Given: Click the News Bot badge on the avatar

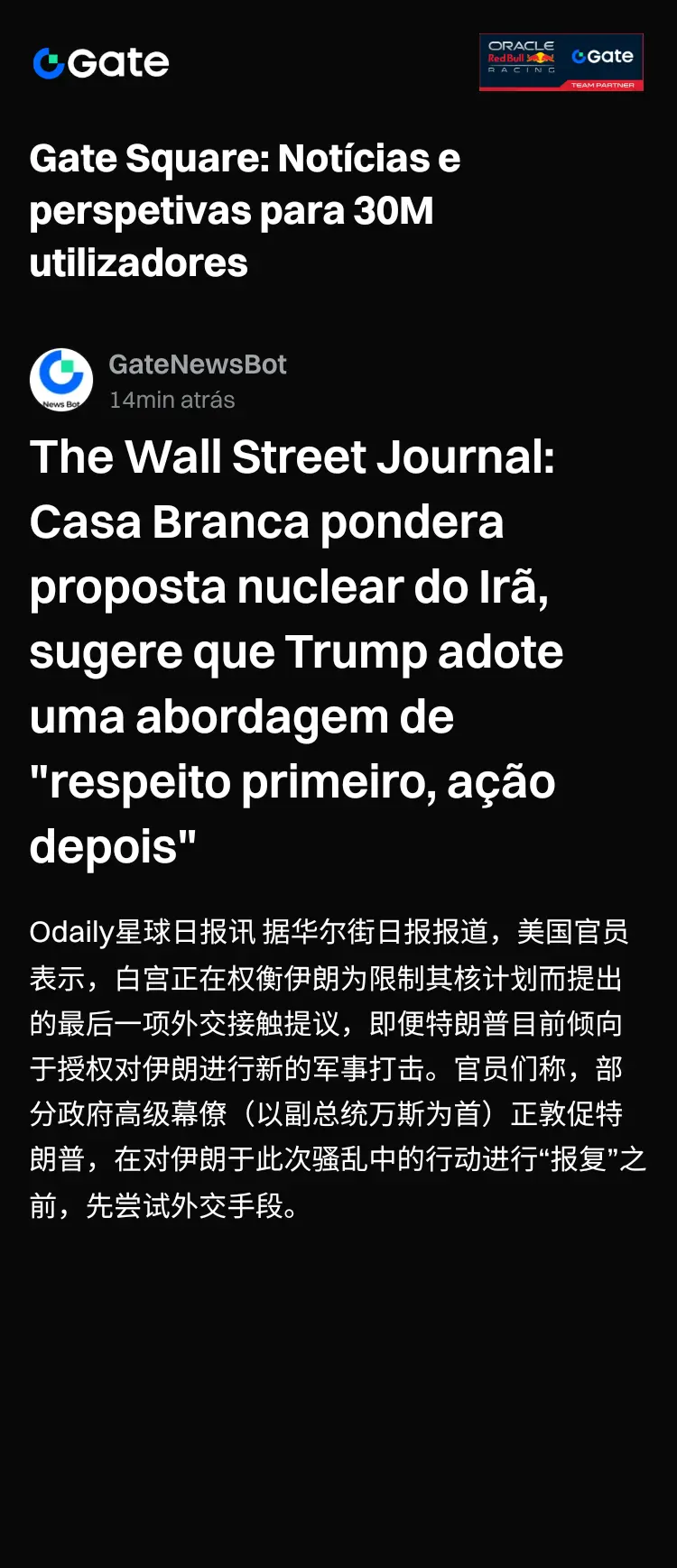Looking at the screenshot, I should coord(60,403).
